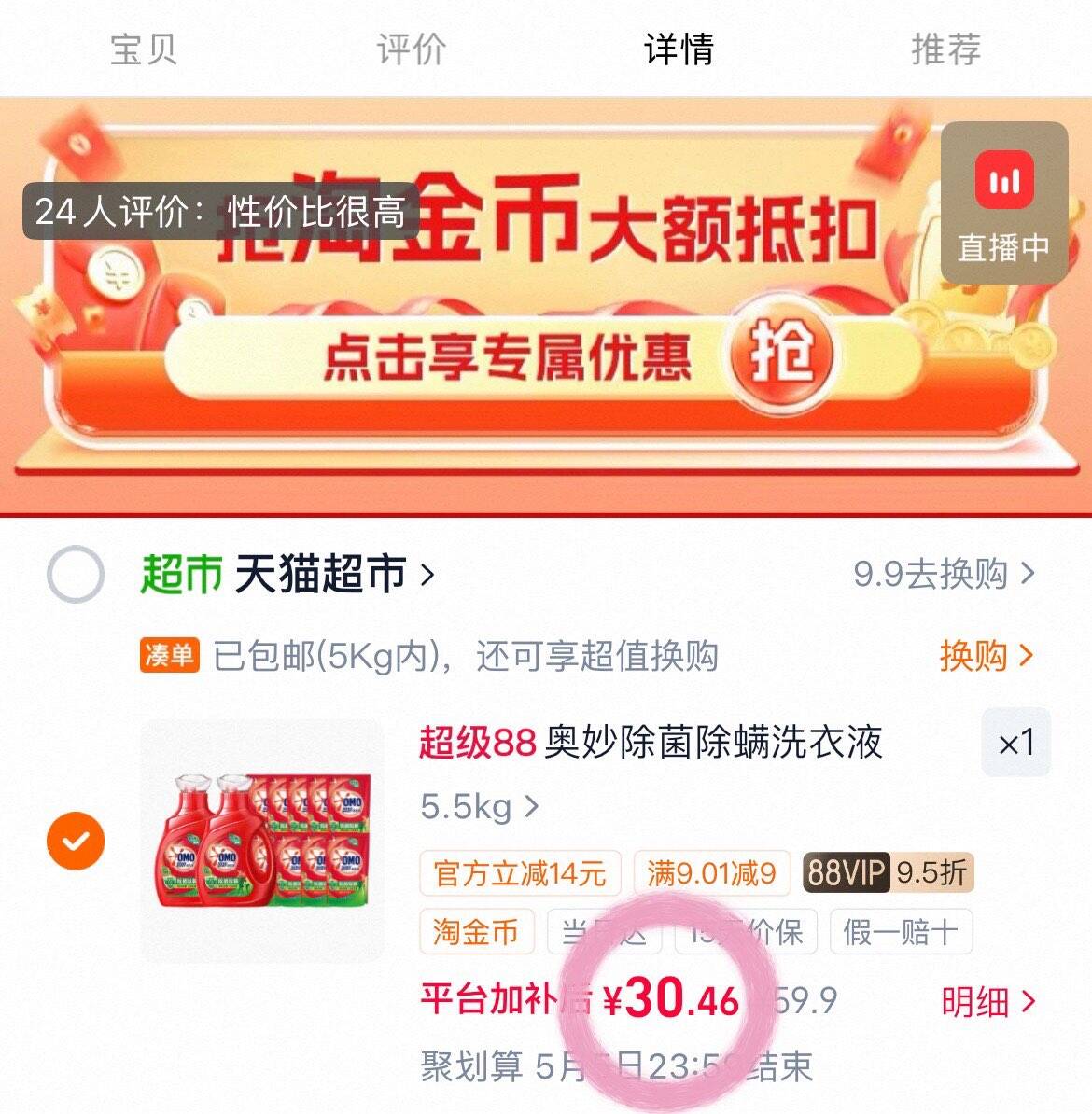Screen dimensions: 1092x1114
Task: Uncheck the 奥妙 laundry detergent item
Action: (76, 841)
